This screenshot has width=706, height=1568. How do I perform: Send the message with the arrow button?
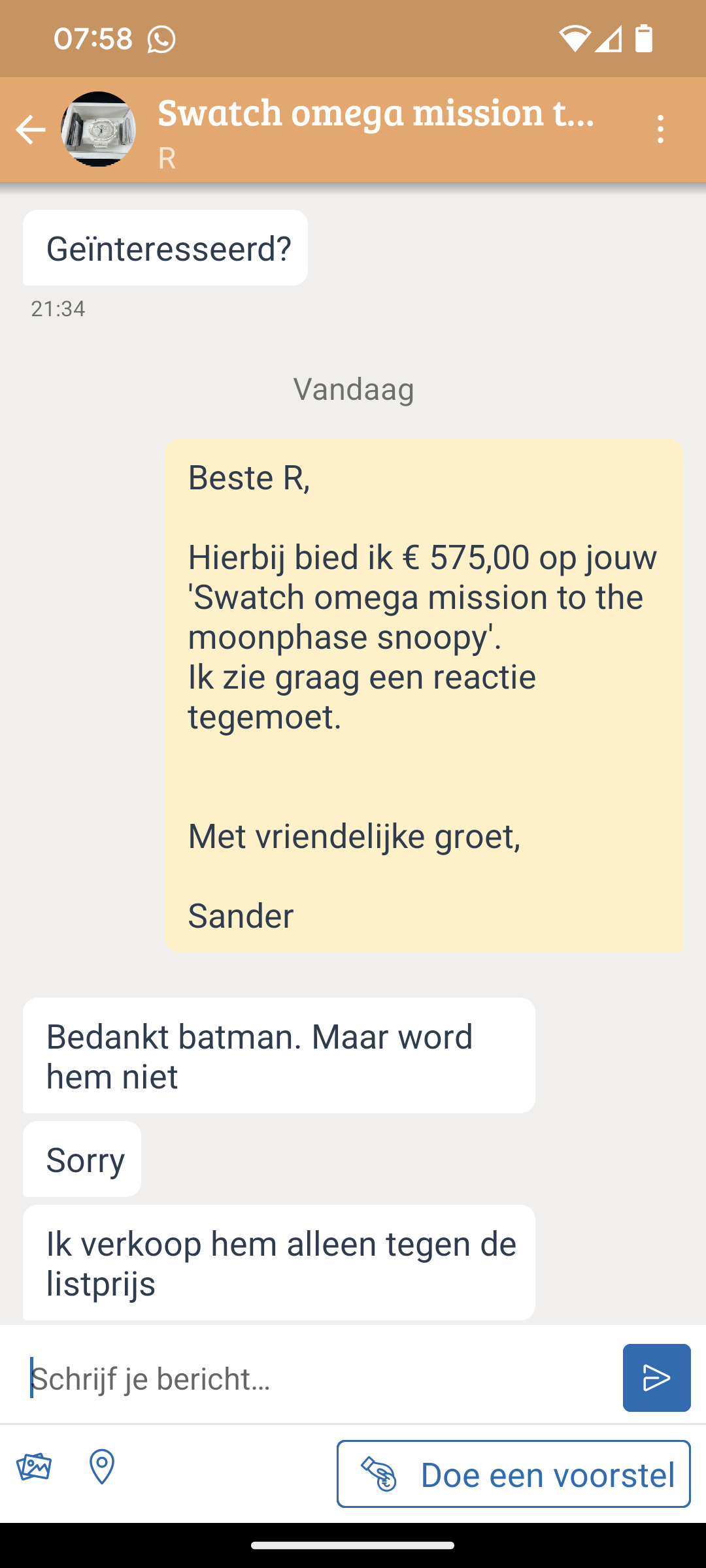pyautogui.click(x=656, y=1378)
